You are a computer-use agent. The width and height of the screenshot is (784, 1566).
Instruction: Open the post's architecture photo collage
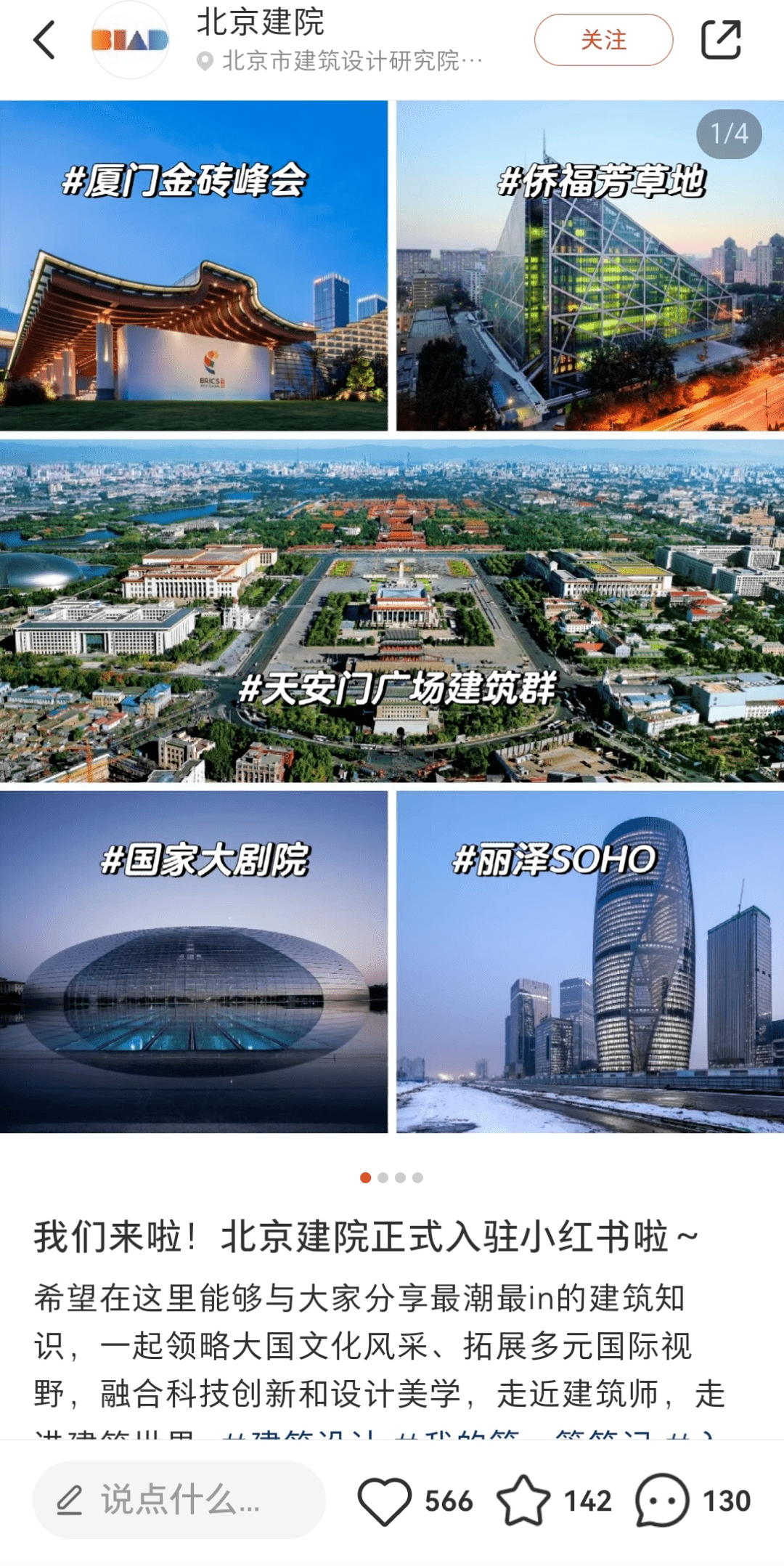point(392,616)
